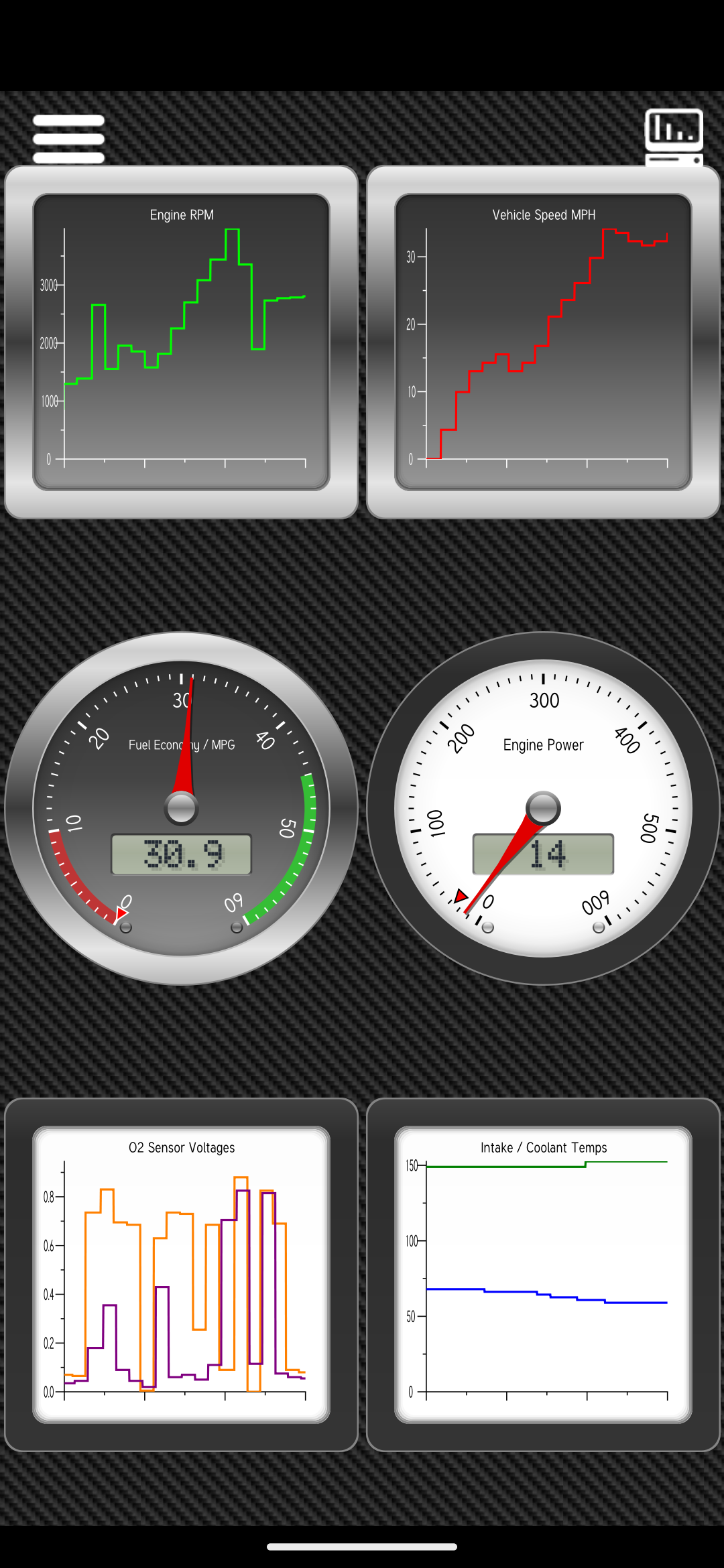This screenshot has width=724, height=1568.
Task: Open the Intake / Coolant Temps chart
Action: point(543,1273)
